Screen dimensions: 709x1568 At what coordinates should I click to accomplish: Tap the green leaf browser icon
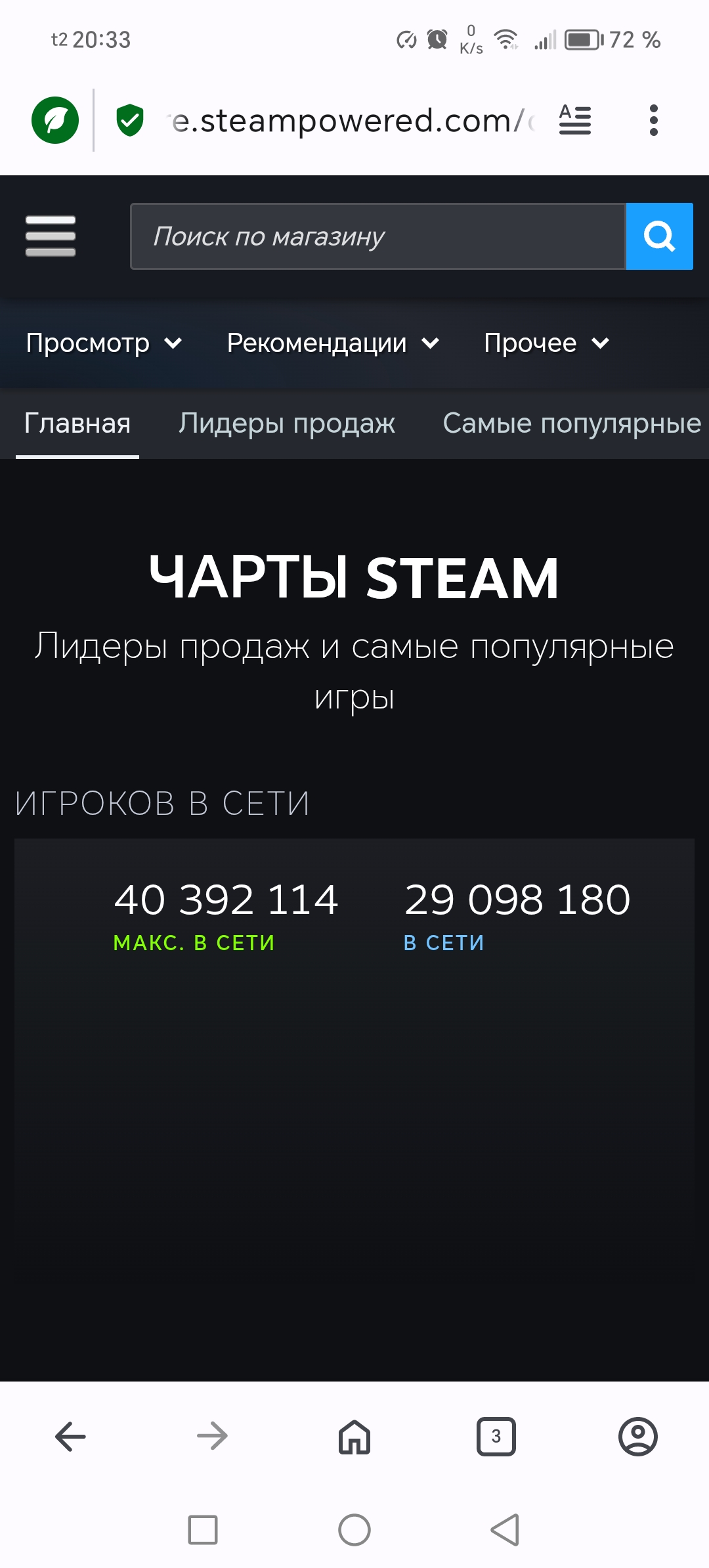55,120
